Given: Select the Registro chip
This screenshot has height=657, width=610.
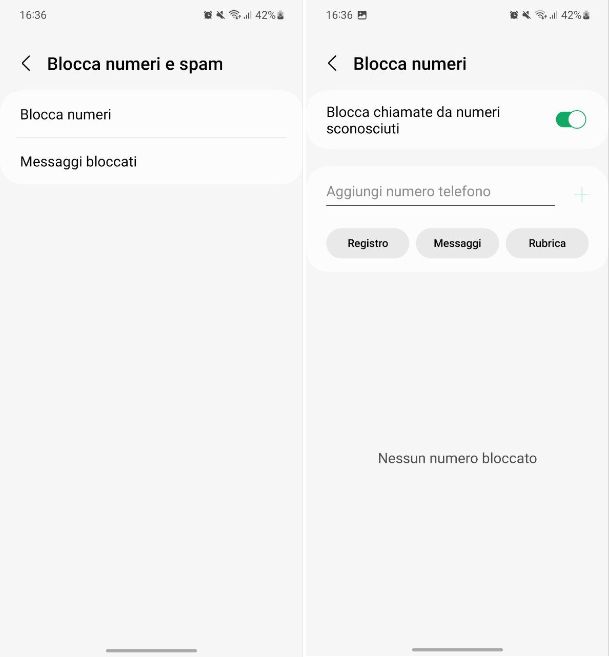Looking at the screenshot, I should pos(367,243).
